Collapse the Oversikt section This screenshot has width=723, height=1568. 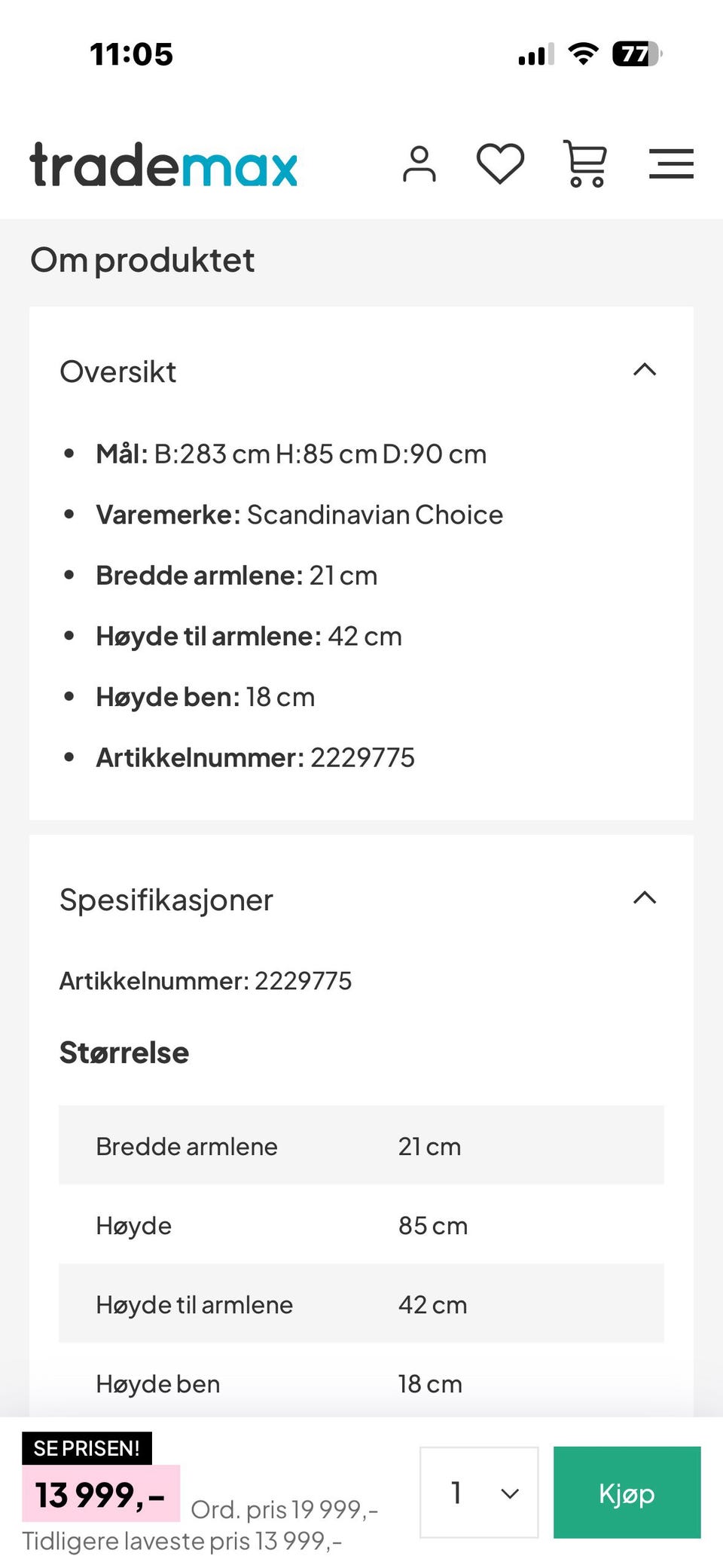pyautogui.click(x=645, y=369)
